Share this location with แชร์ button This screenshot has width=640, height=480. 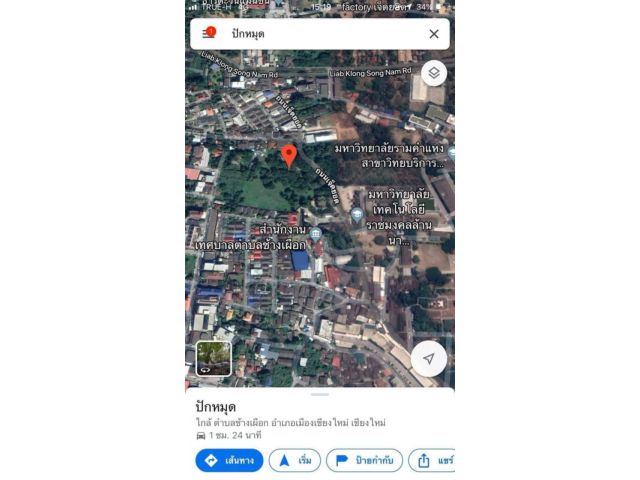tap(434, 461)
